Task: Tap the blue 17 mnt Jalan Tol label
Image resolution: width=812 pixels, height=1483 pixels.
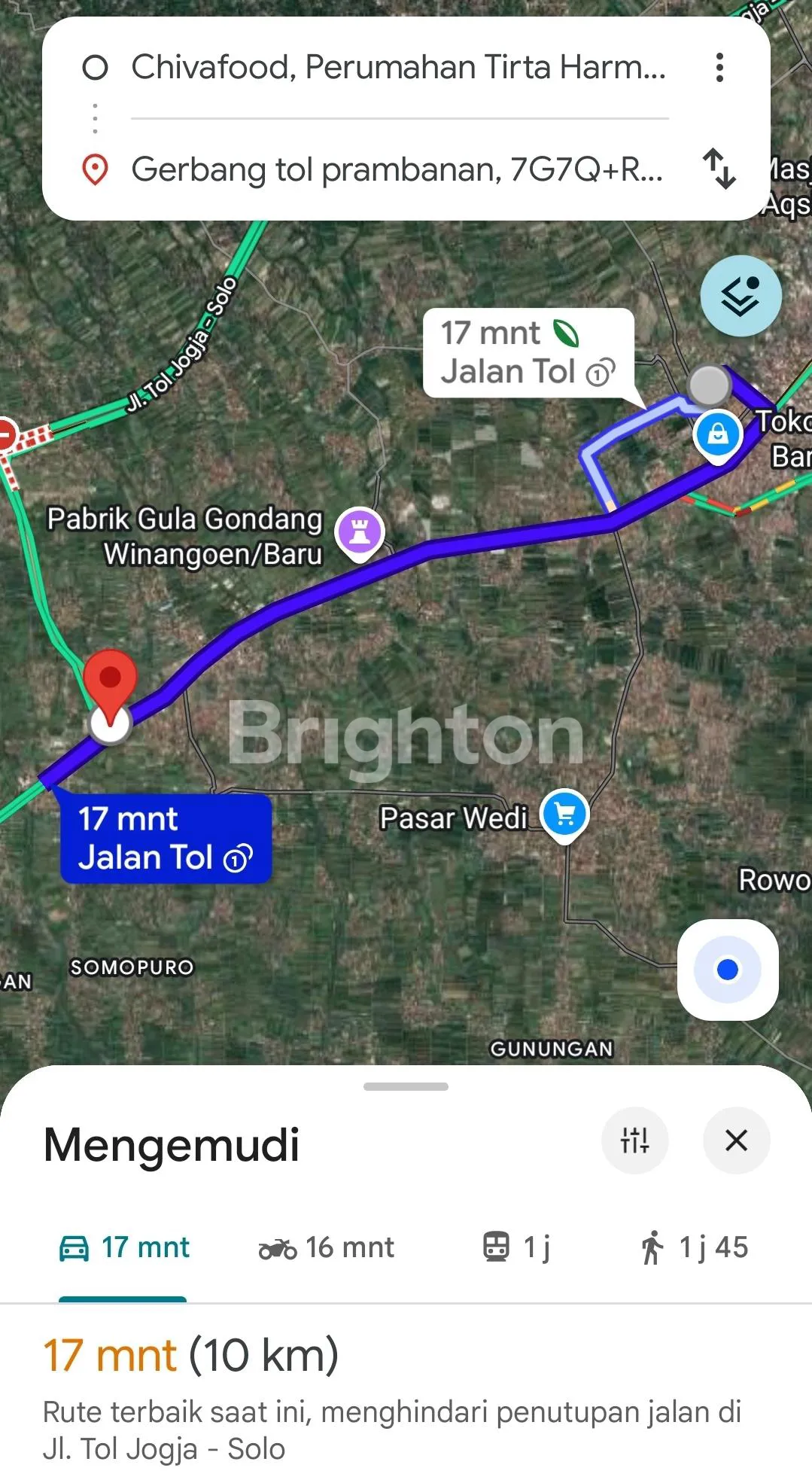Action: (166, 838)
